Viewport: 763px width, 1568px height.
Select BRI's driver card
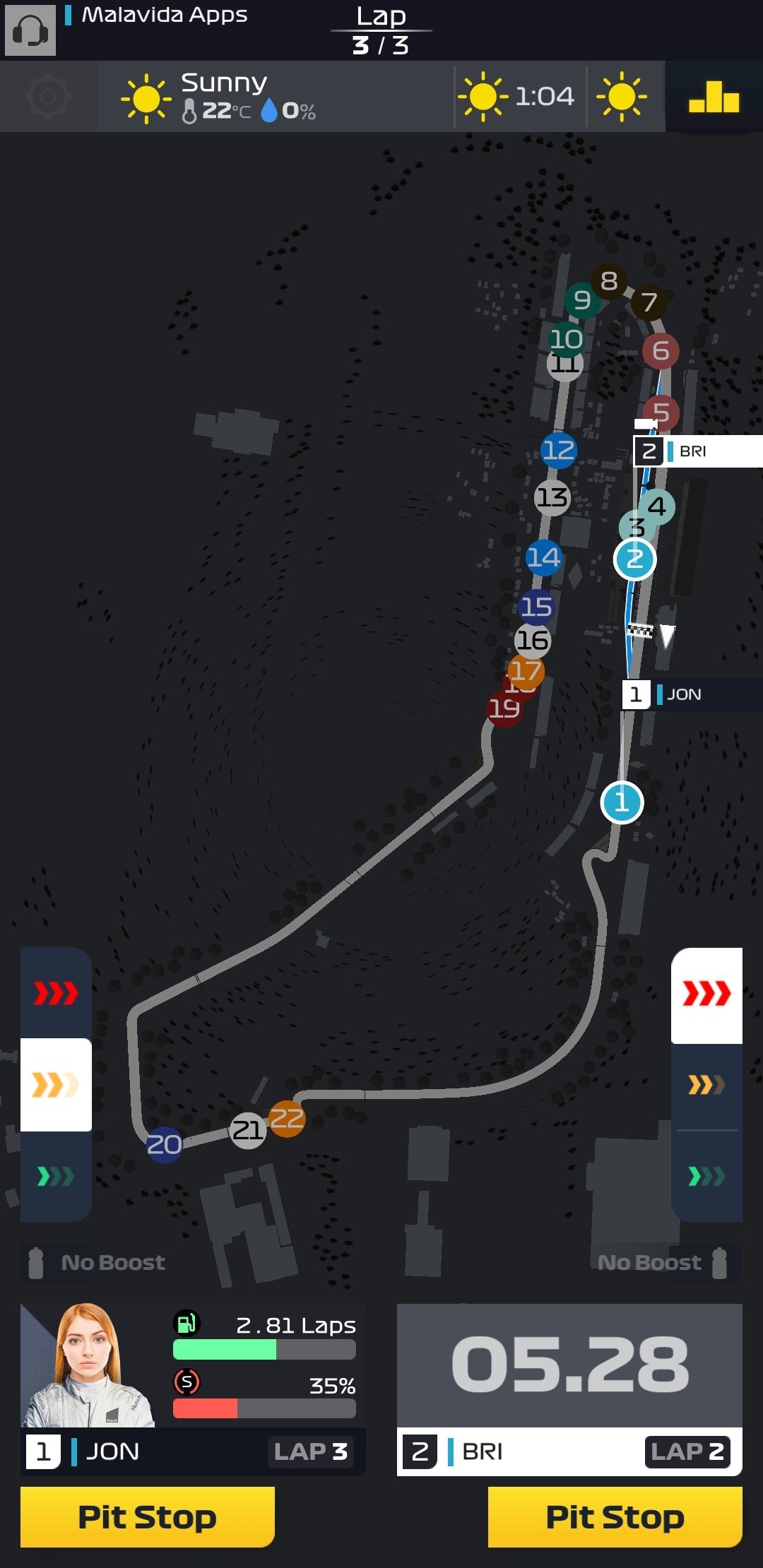pos(569,1389)
